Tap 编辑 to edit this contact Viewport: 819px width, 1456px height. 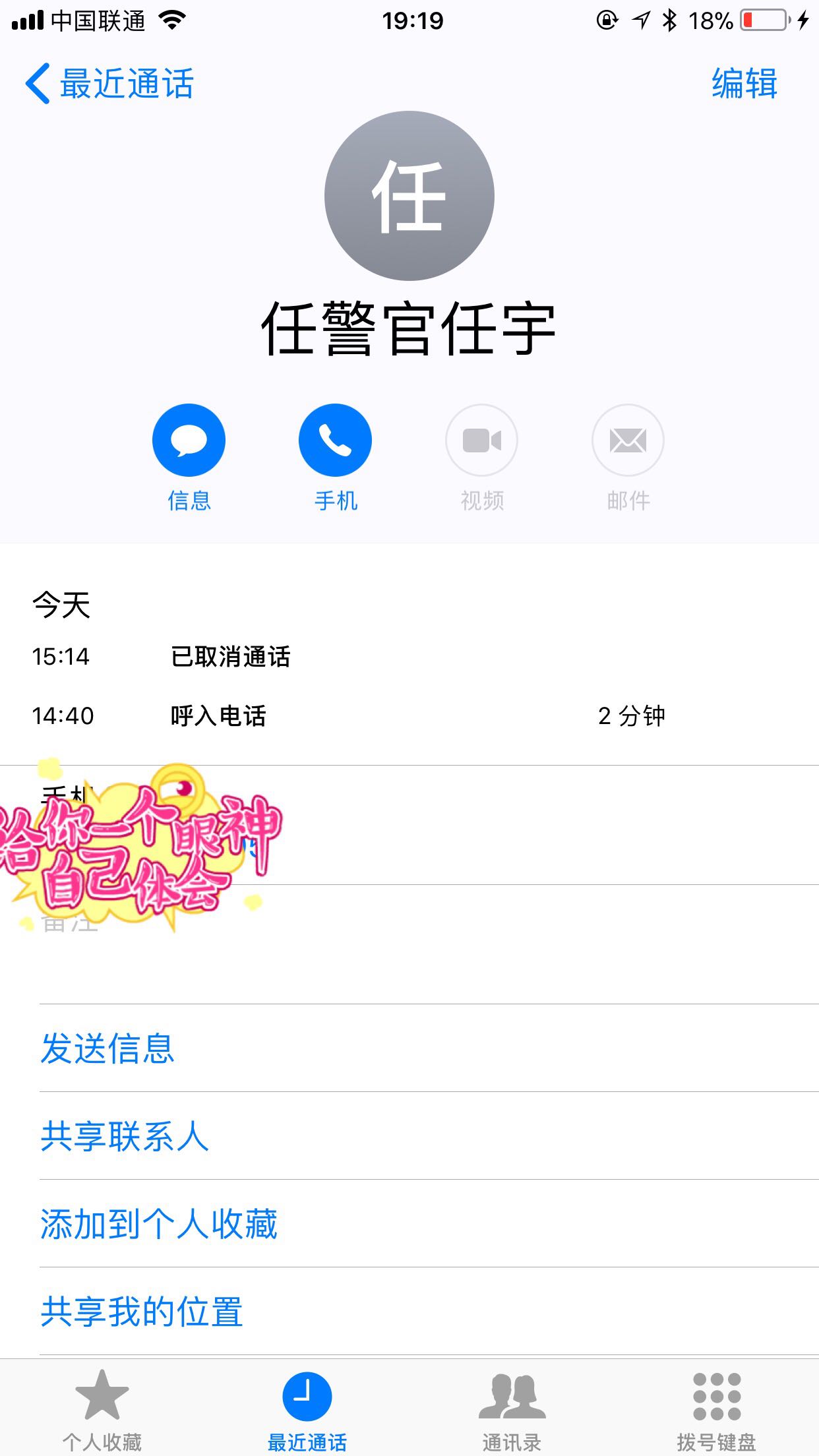coord(744,84)
